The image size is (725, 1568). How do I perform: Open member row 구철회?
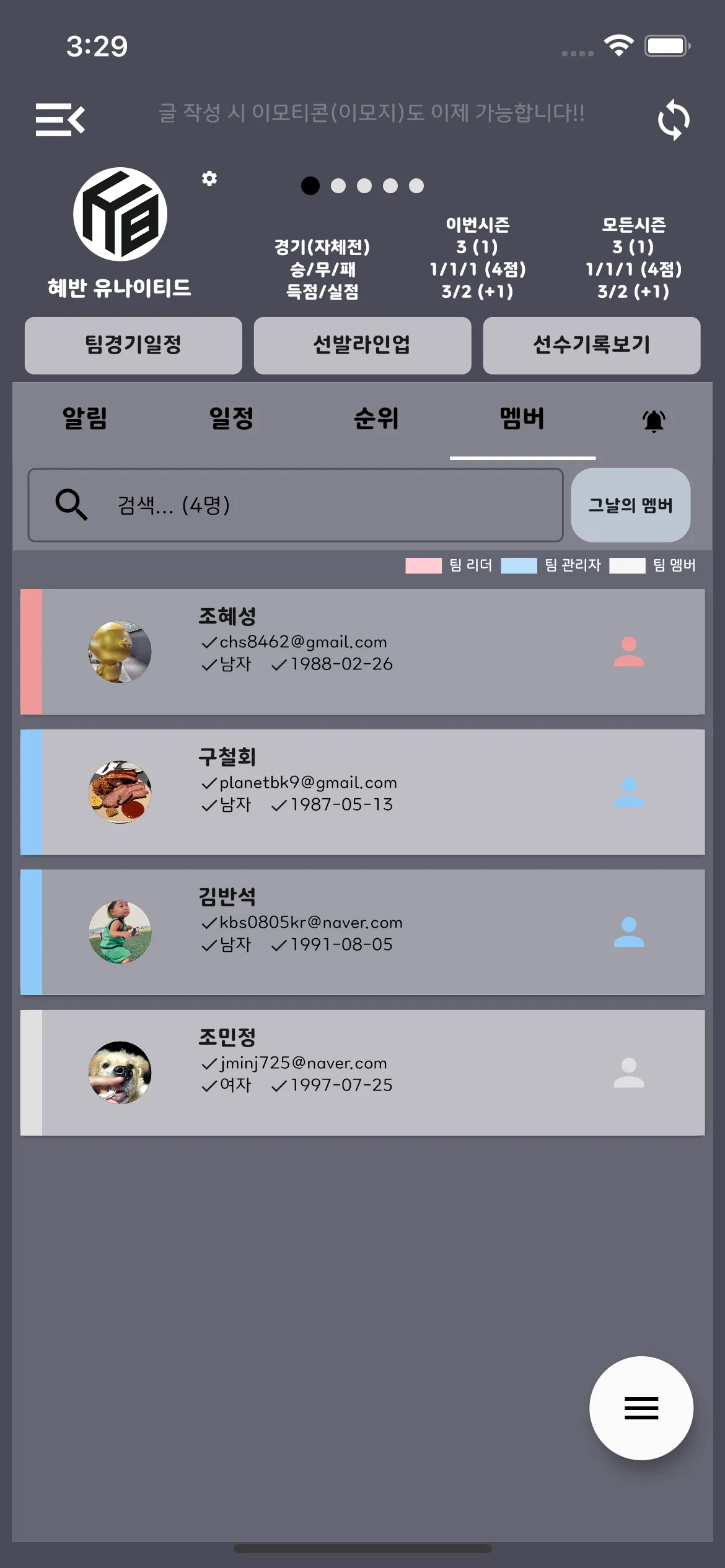click(x=362, y=792)
